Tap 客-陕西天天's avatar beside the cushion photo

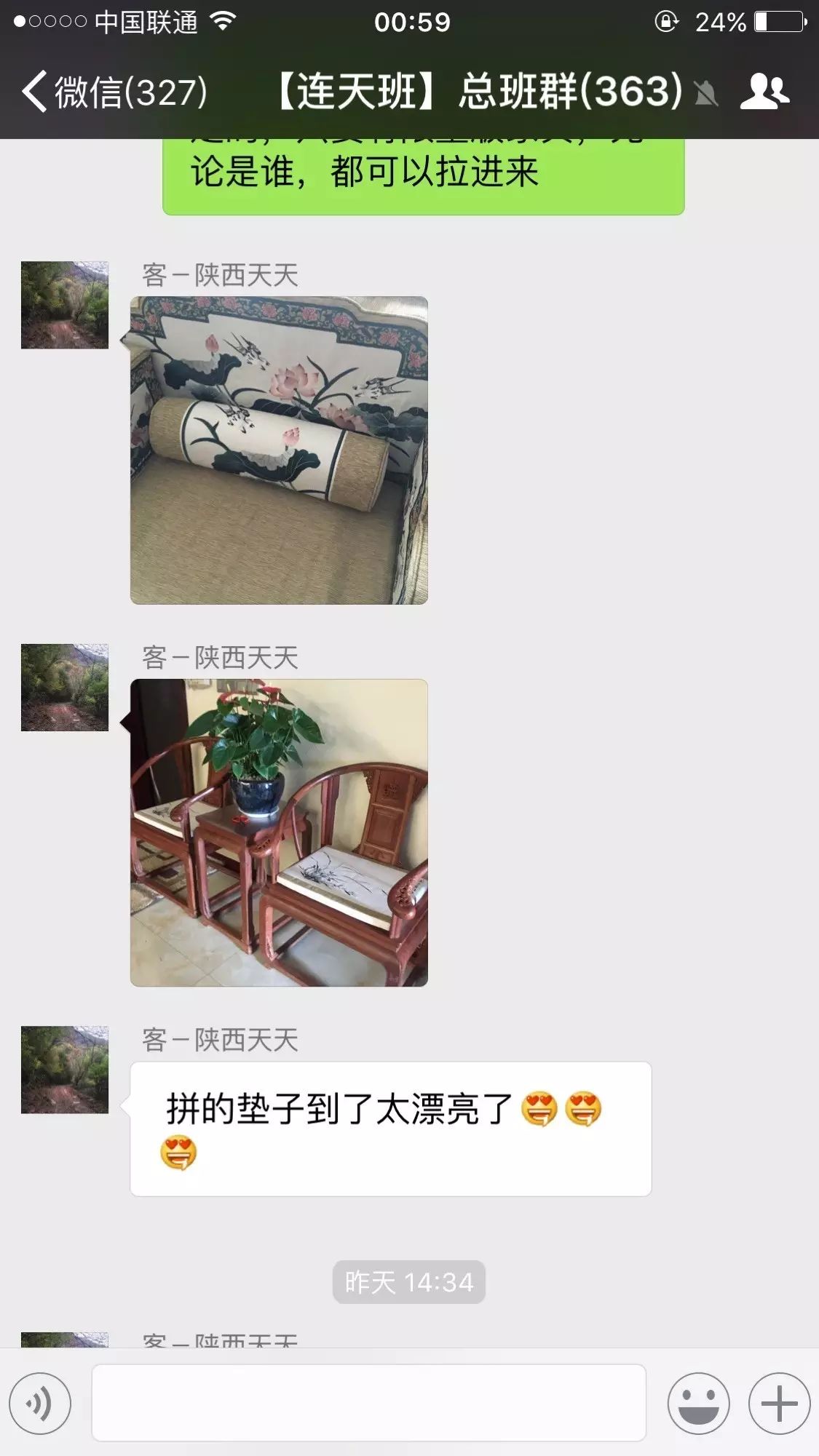point(65,305)
